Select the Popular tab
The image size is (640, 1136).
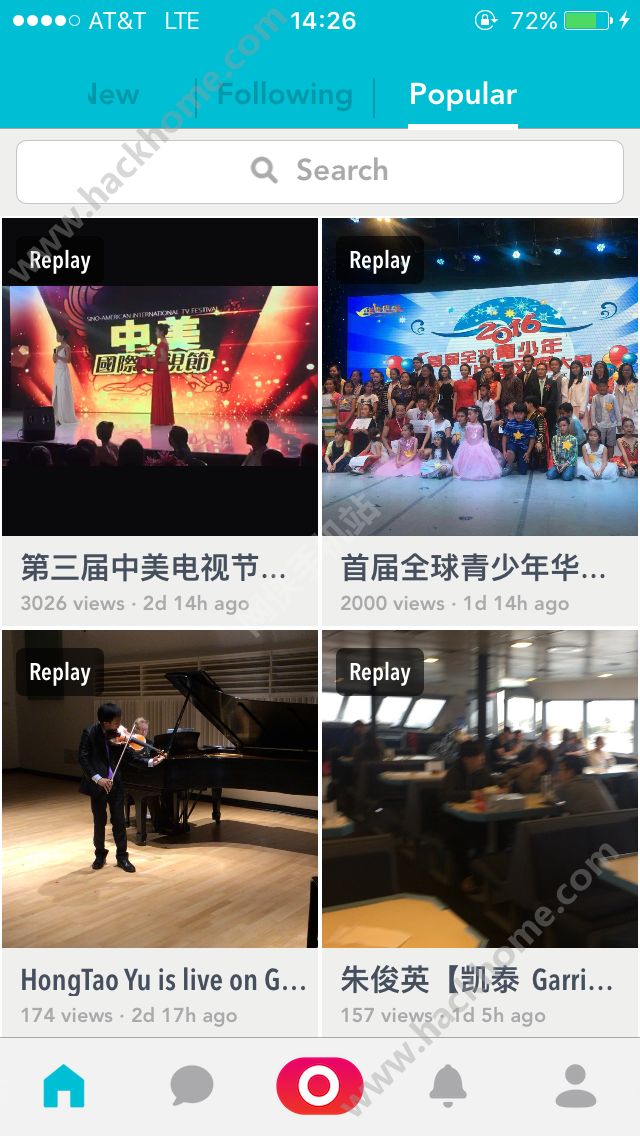click(463, 95)
